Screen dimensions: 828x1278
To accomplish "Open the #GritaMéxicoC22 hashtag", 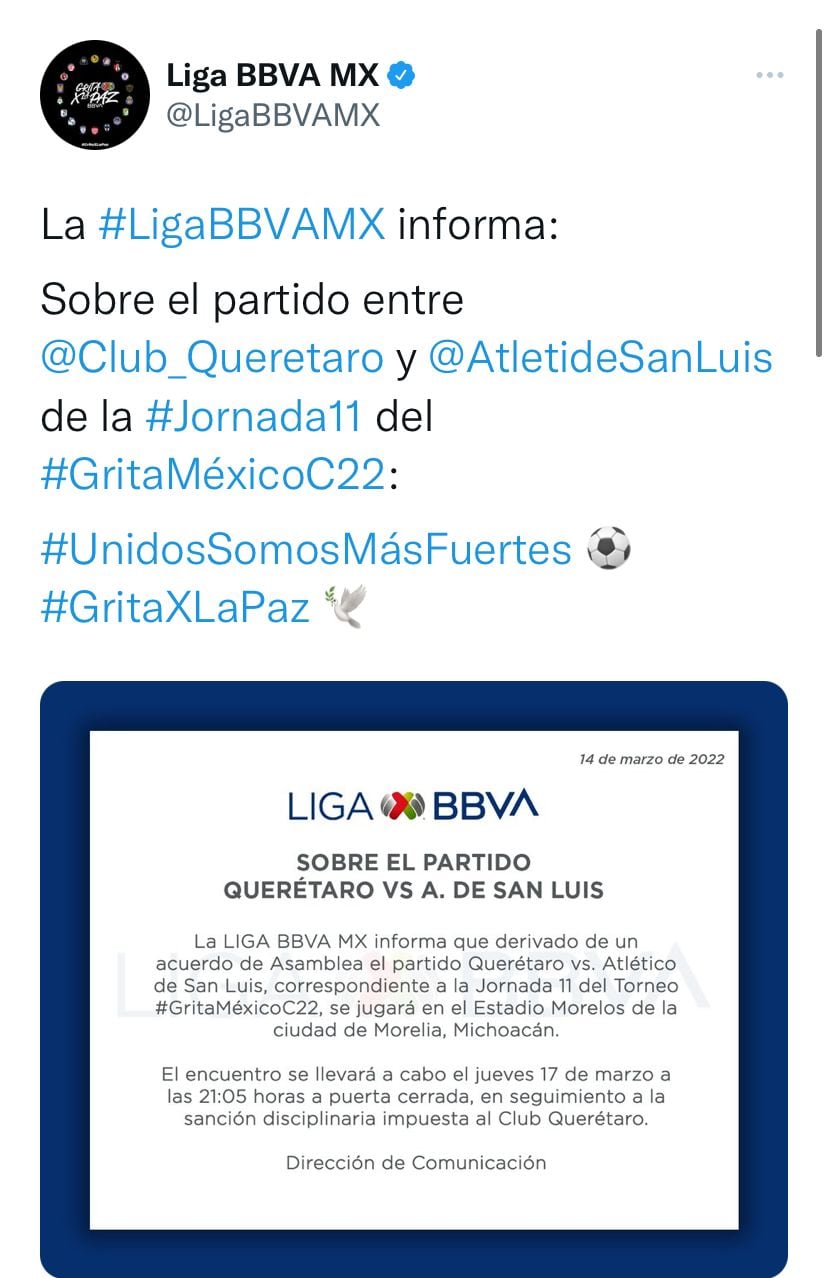I will pos(213,474).
